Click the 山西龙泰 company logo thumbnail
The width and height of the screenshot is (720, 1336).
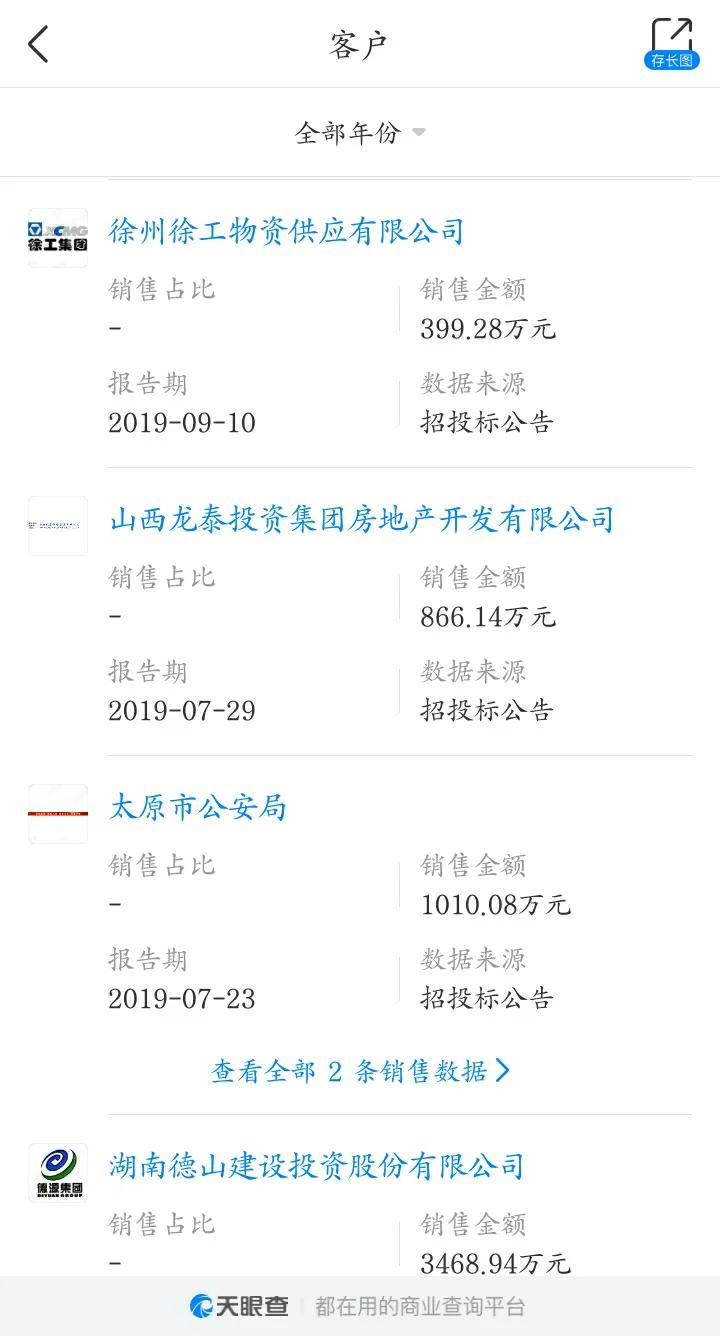coord(57,526)
